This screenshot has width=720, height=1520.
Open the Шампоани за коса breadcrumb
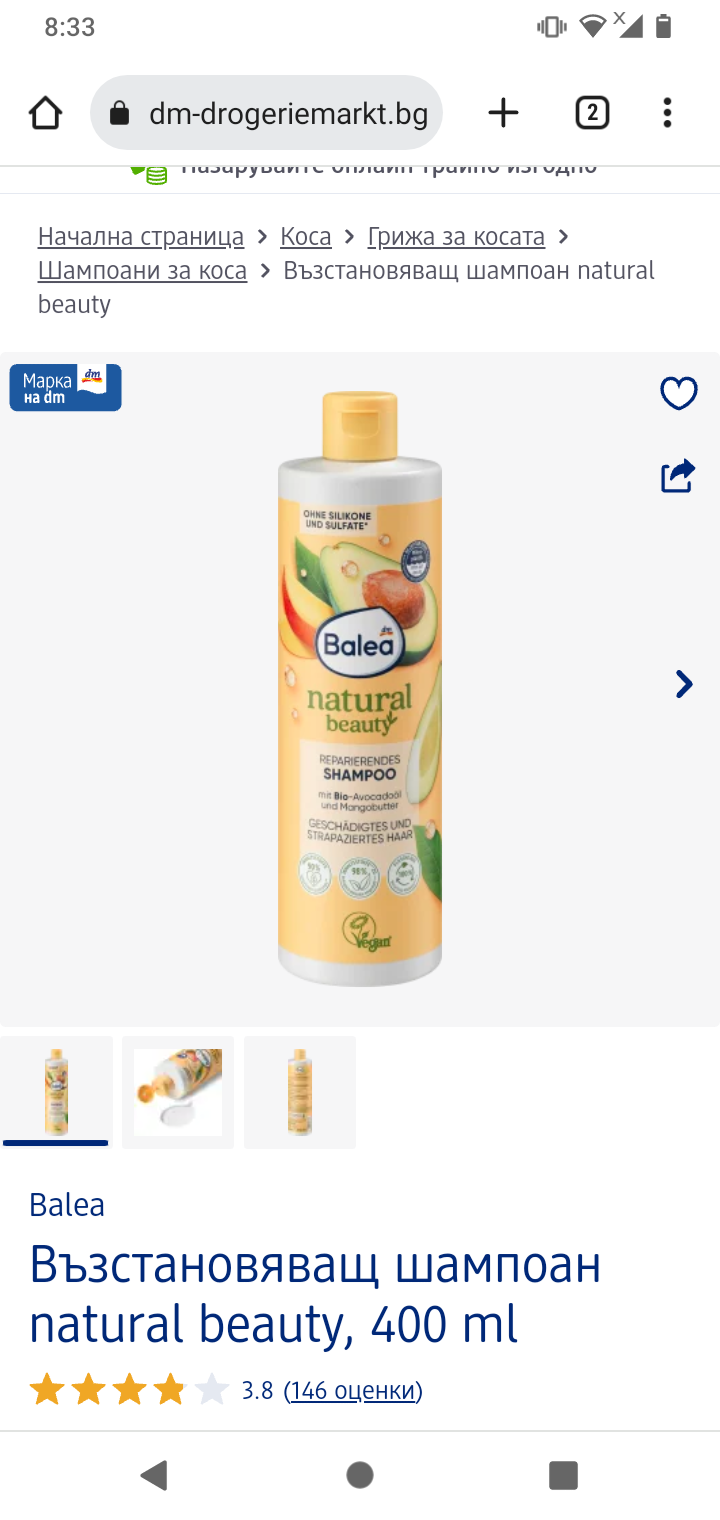click(x=142, y=271)
